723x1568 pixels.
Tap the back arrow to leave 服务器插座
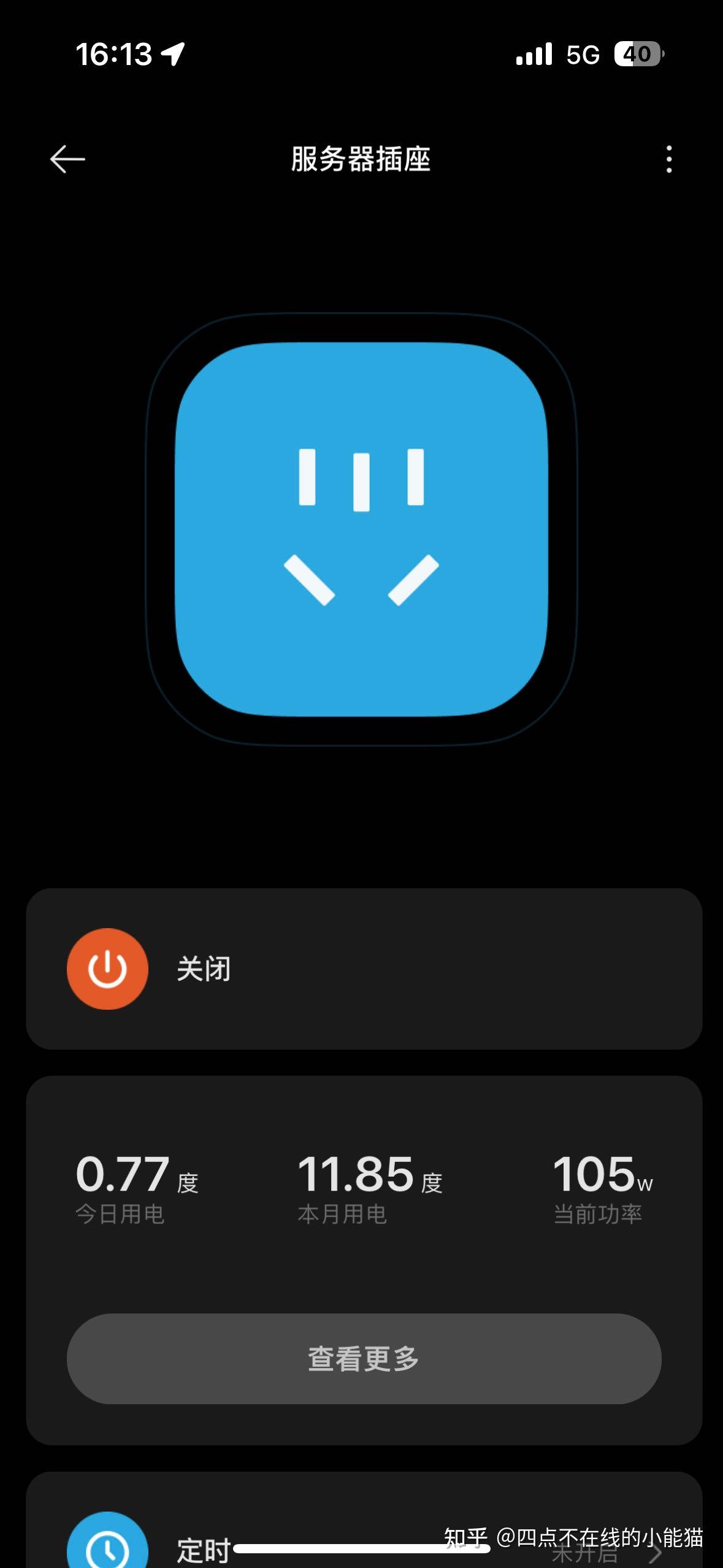pos(67,158)
